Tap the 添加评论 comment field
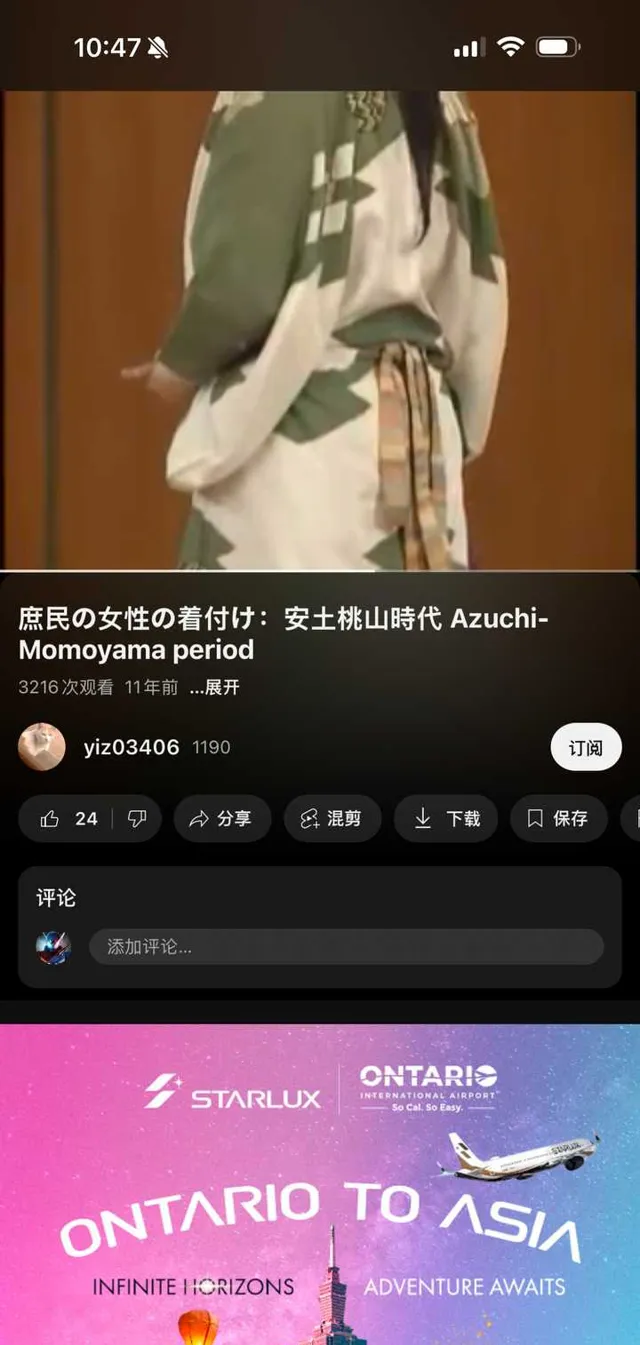Viewport: 640px width, 1345px height. coord(346,947)
